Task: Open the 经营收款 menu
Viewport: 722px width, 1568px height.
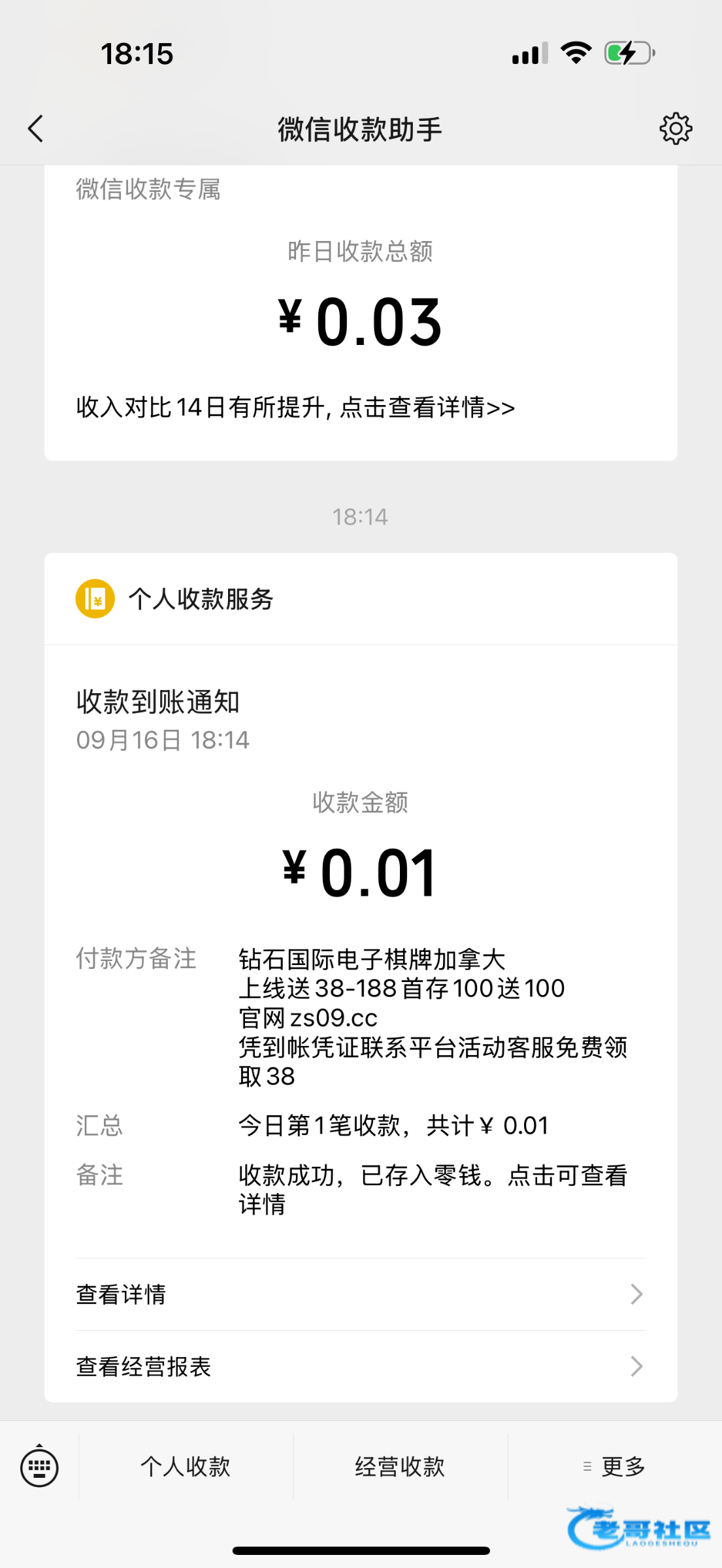Action: coord(401,1467)
